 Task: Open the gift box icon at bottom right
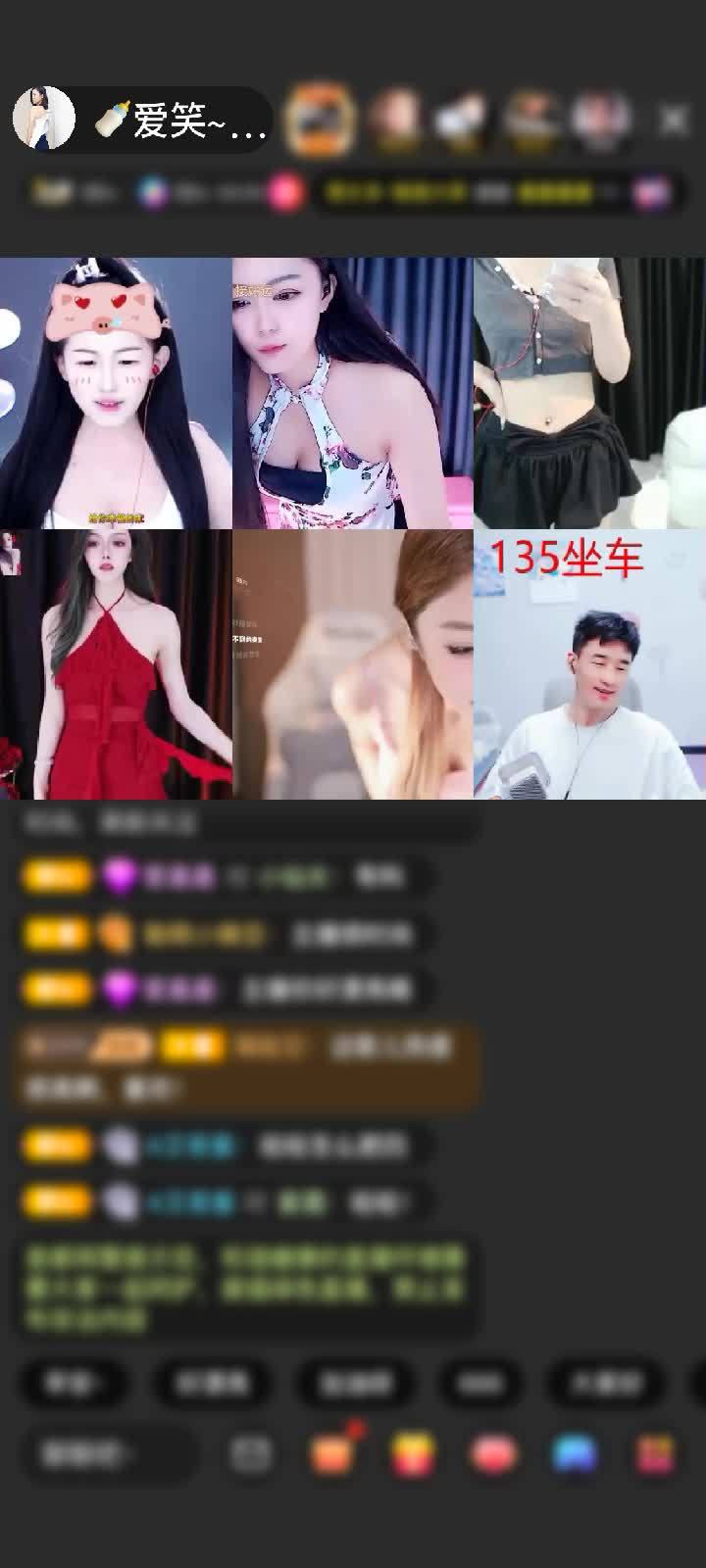click(x=655, y=1454)
